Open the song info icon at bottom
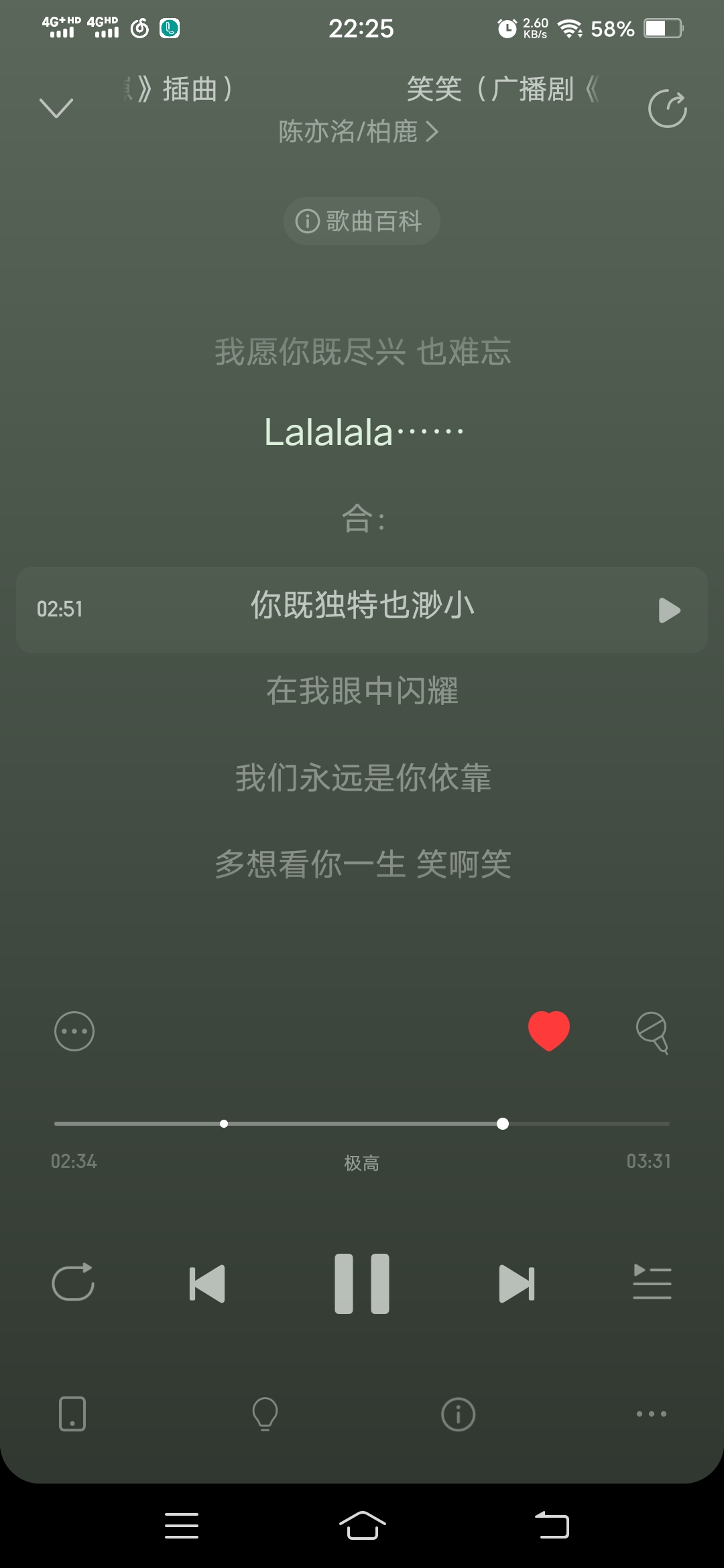This screenshot has height=1568, width=724. pos(458,1414)
